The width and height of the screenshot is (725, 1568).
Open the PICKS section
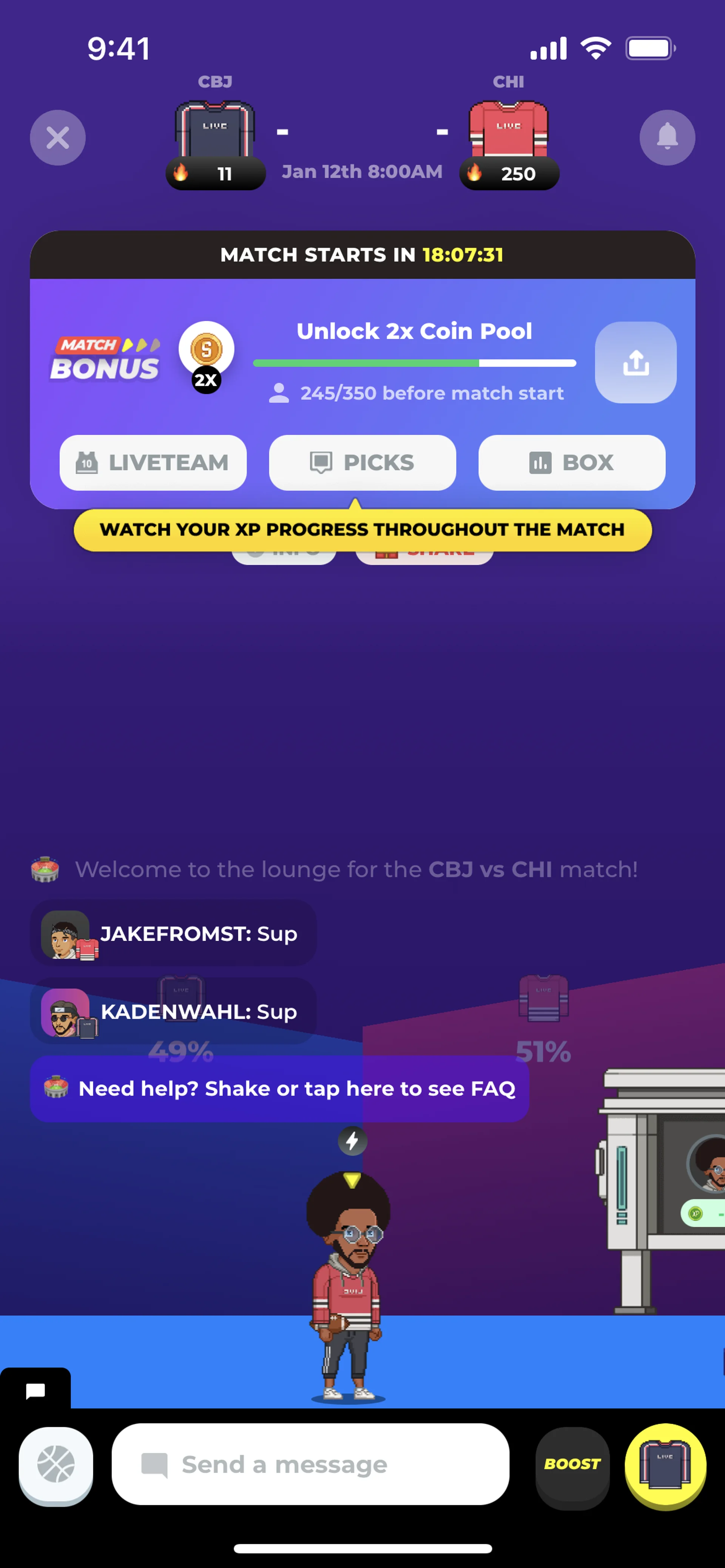362,463
